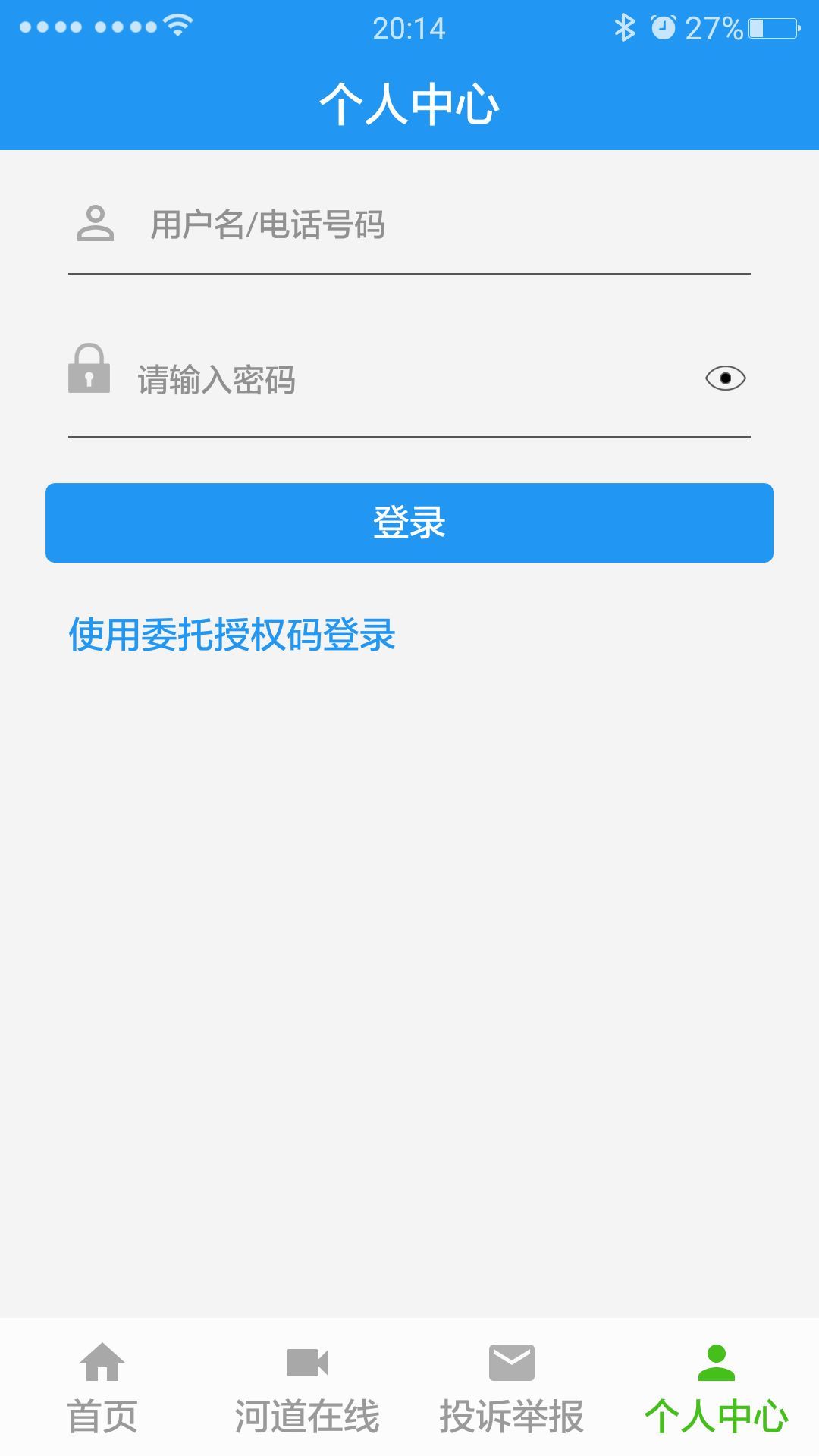Select the 个人中心 tab

coord(717,1388)
